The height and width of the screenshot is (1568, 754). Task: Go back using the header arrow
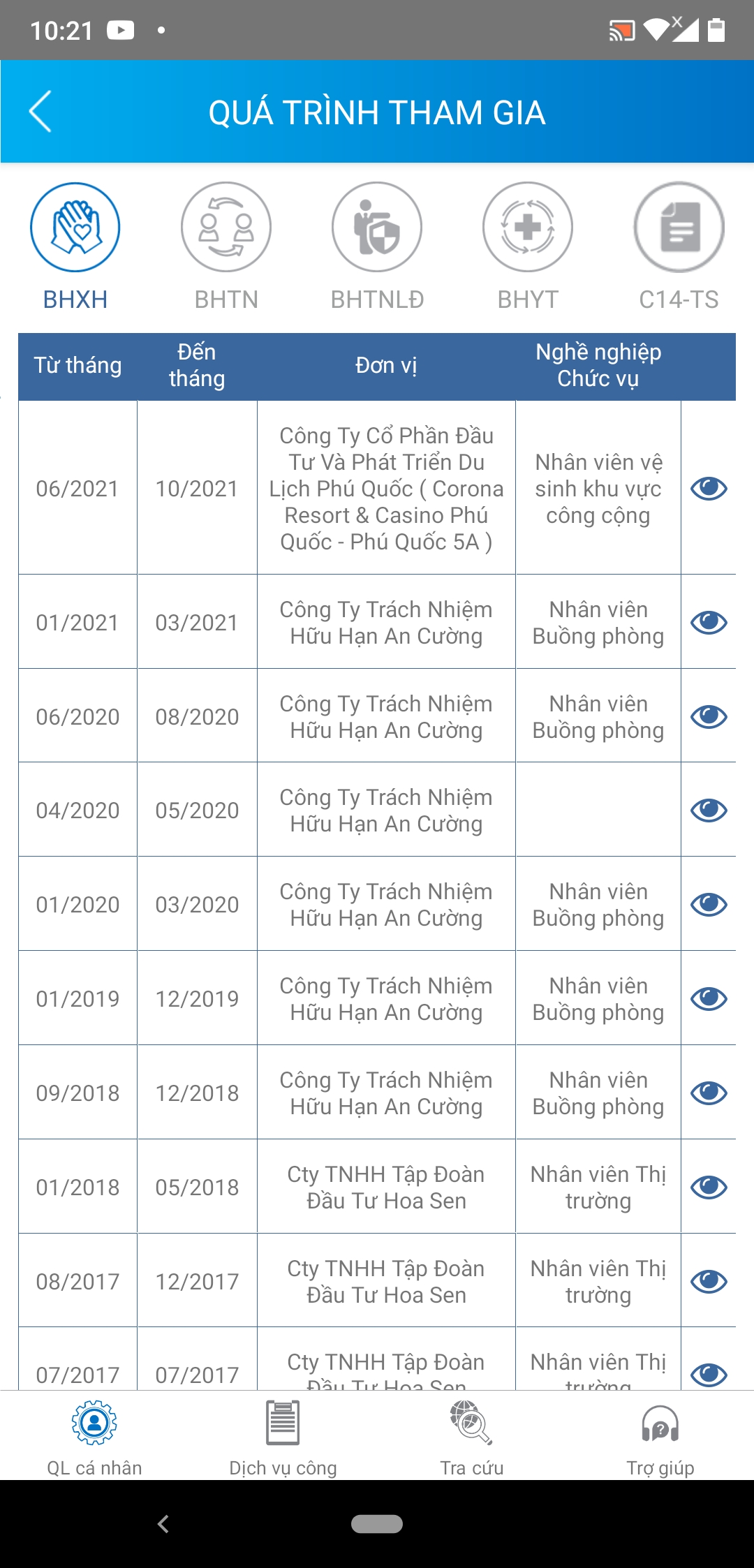click(40, 112)
